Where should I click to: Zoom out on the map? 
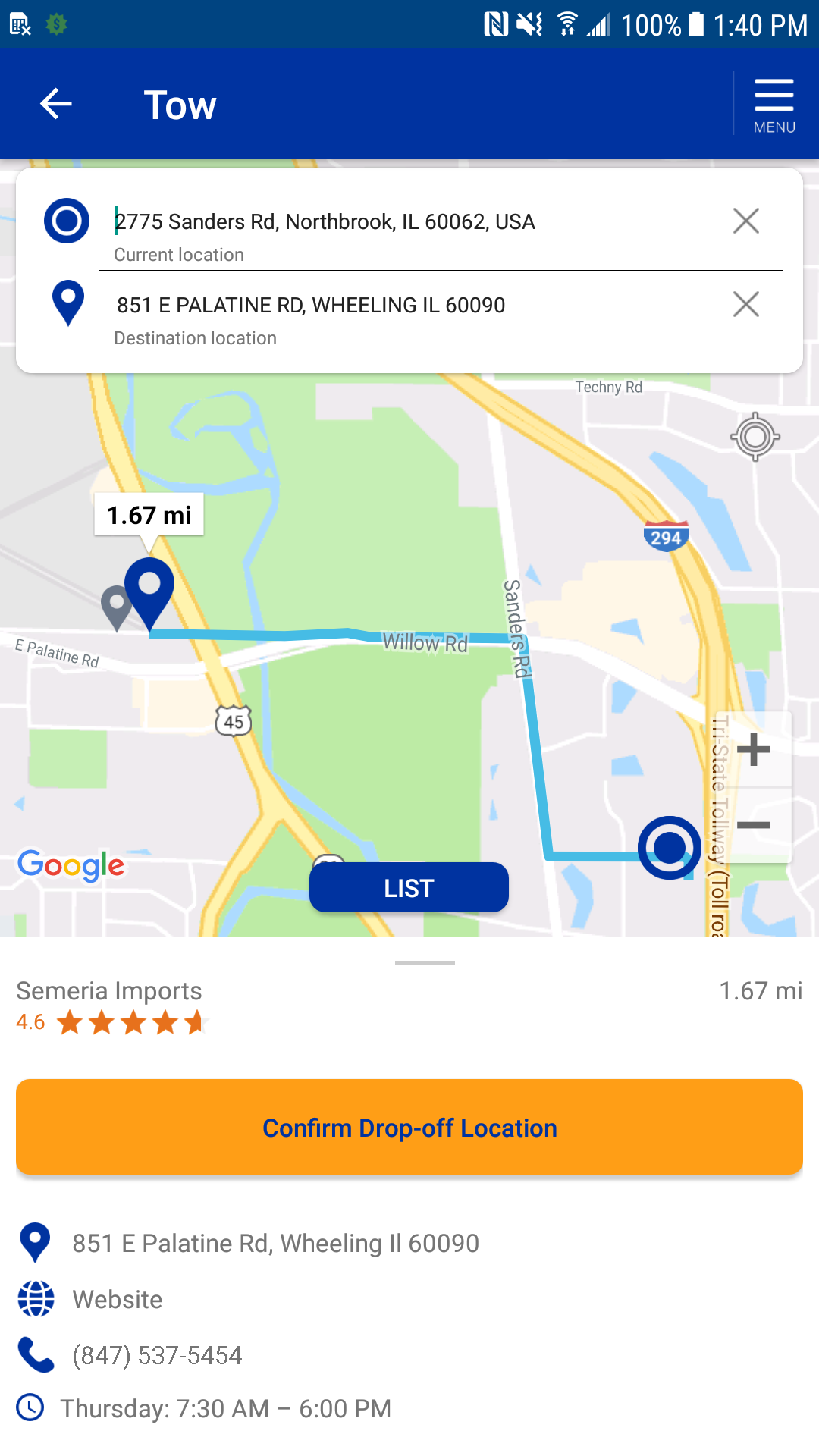click(754, 825)
